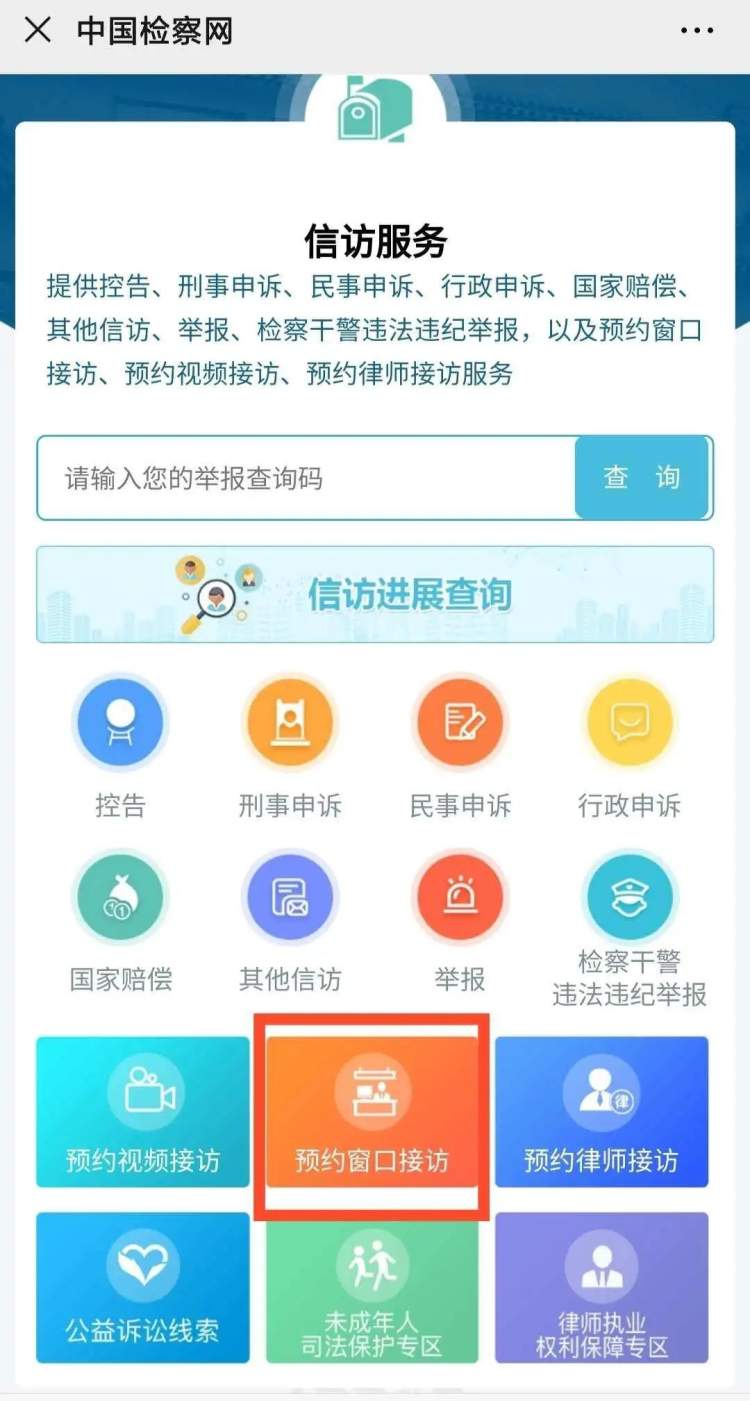The image size is (750, 1401).
Task: Close the 中国检察网 page
Action: click(37, 31)
